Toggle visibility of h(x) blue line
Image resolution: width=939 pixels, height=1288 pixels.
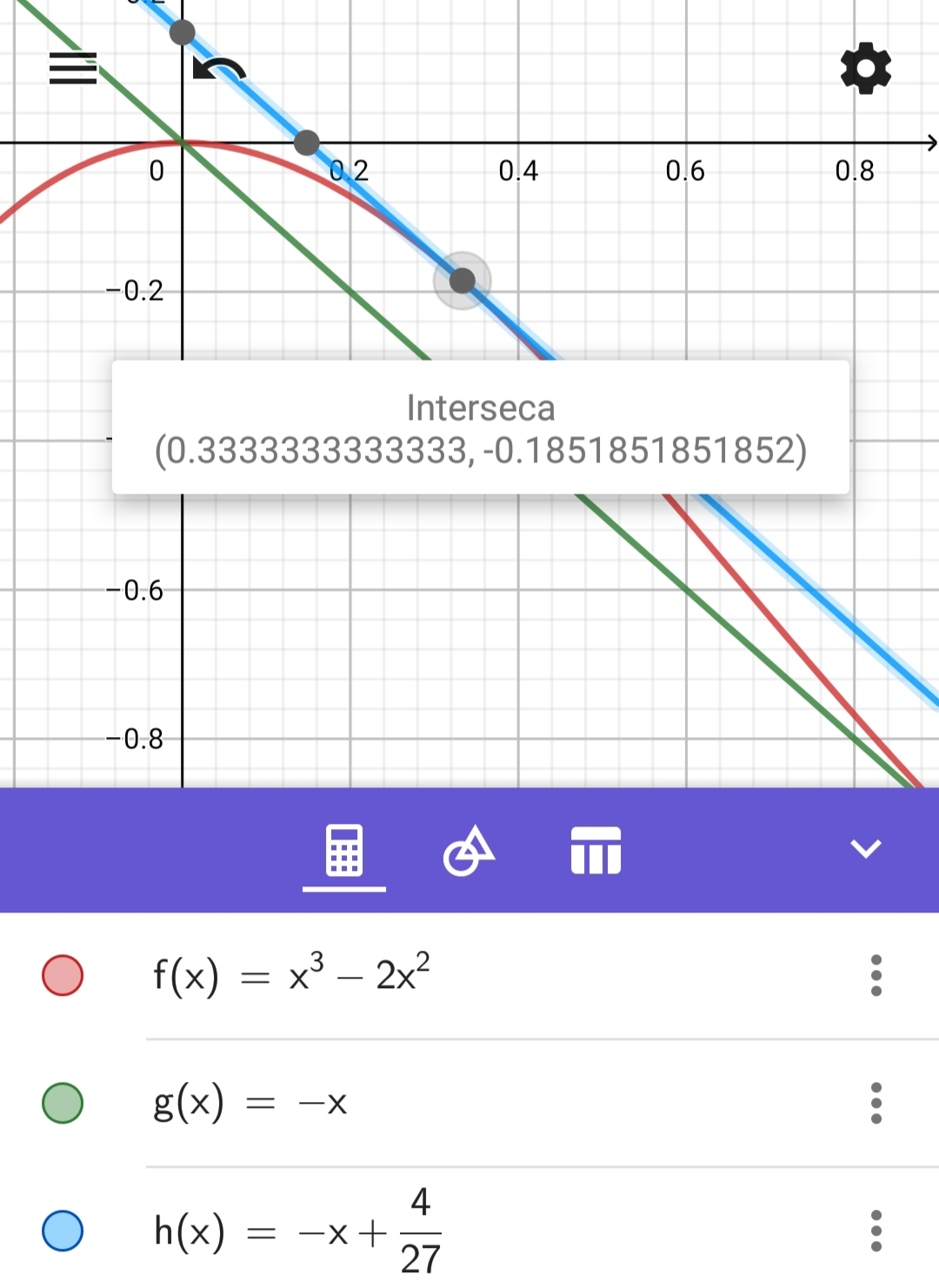pos(63,1231)
